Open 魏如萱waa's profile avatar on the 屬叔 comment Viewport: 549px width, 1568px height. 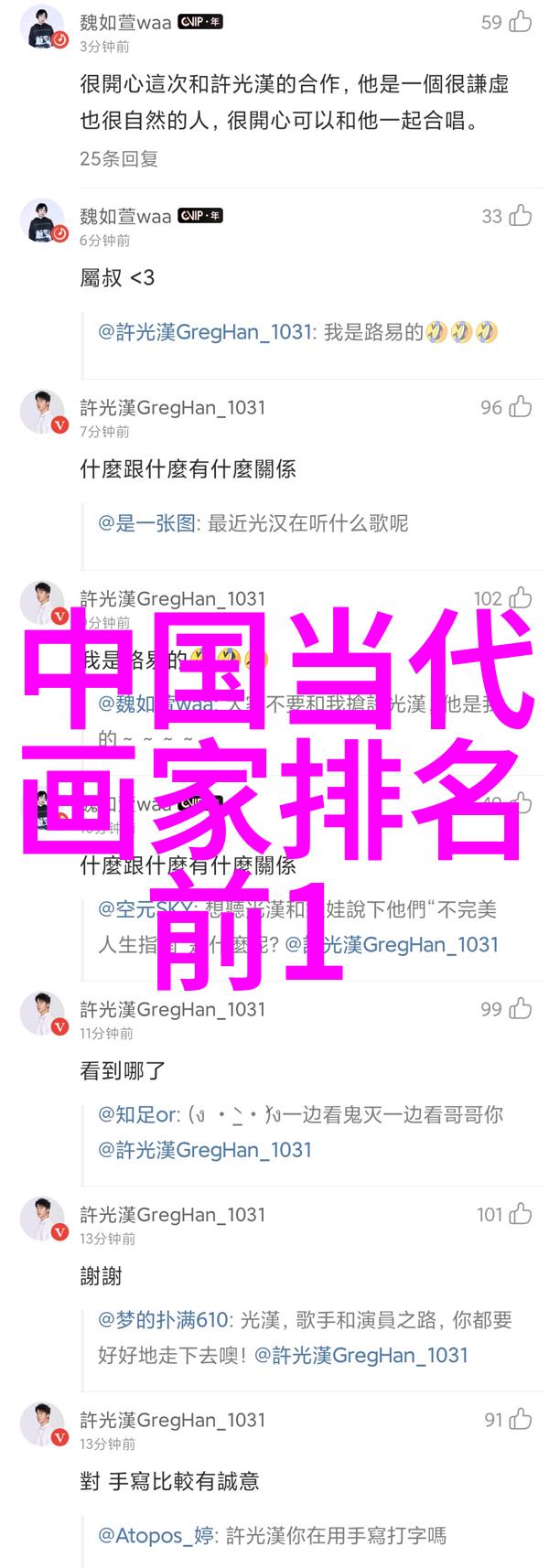(43, 220)
